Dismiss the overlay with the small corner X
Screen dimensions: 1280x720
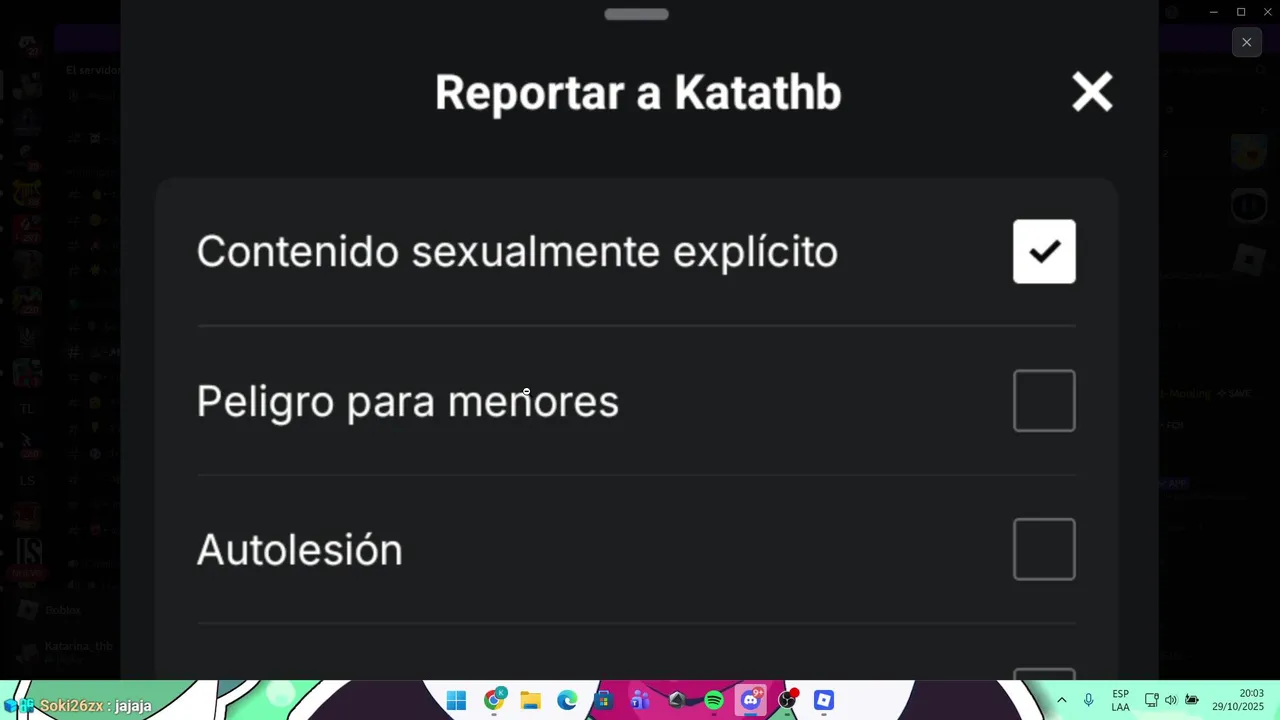coord(1246,42)
